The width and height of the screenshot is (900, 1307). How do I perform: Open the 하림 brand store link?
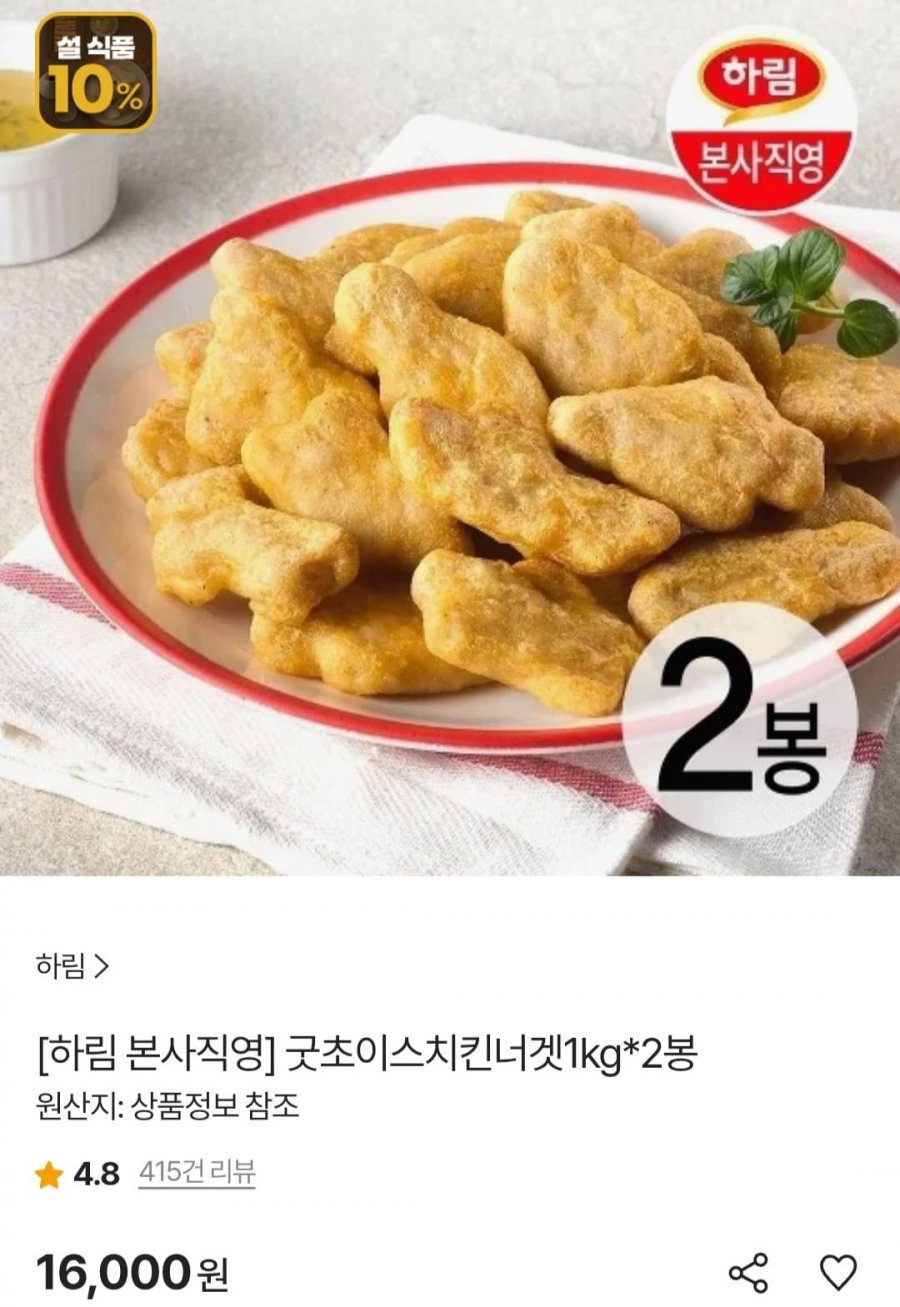[72, 966]
